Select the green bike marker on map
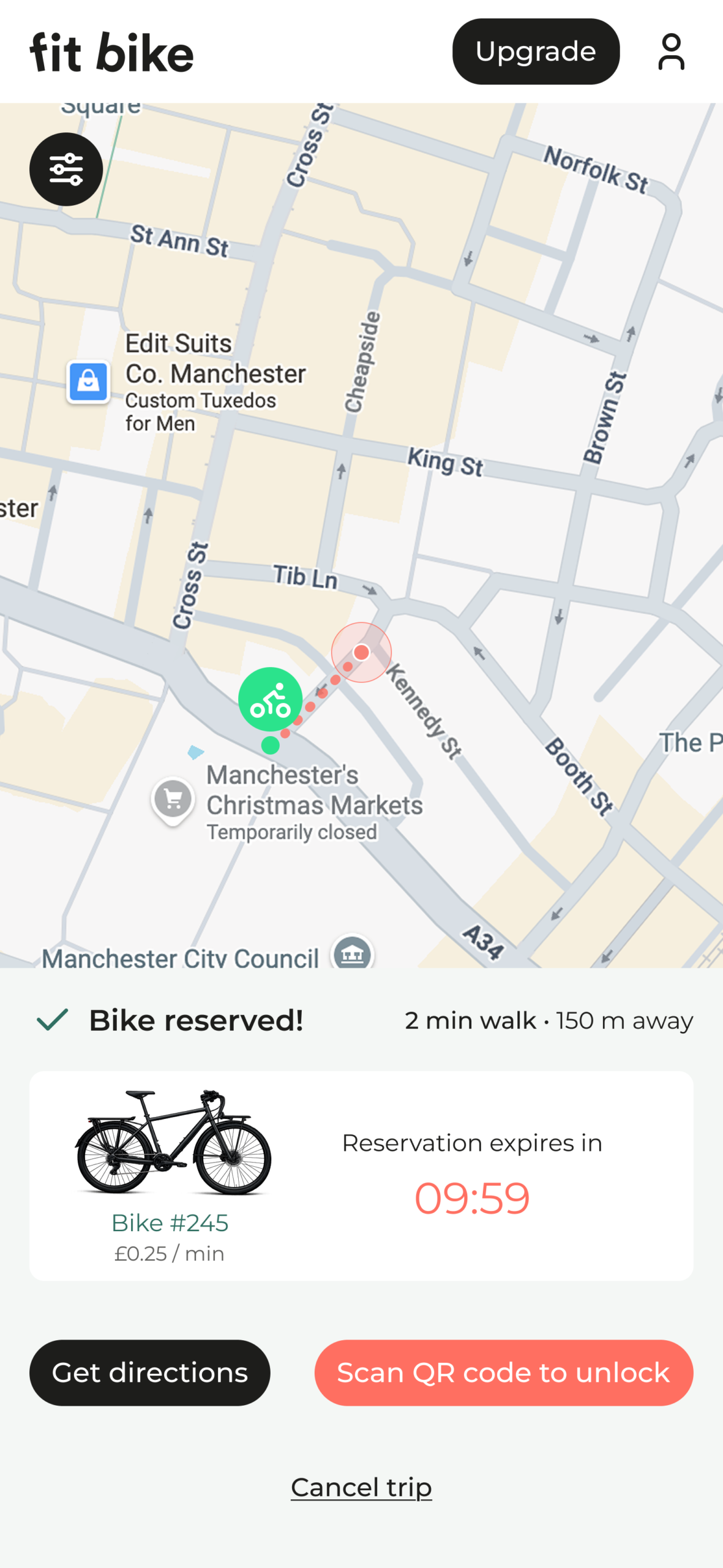The width and height of the screenshot is (723, 1568). [x=270, y=699]
